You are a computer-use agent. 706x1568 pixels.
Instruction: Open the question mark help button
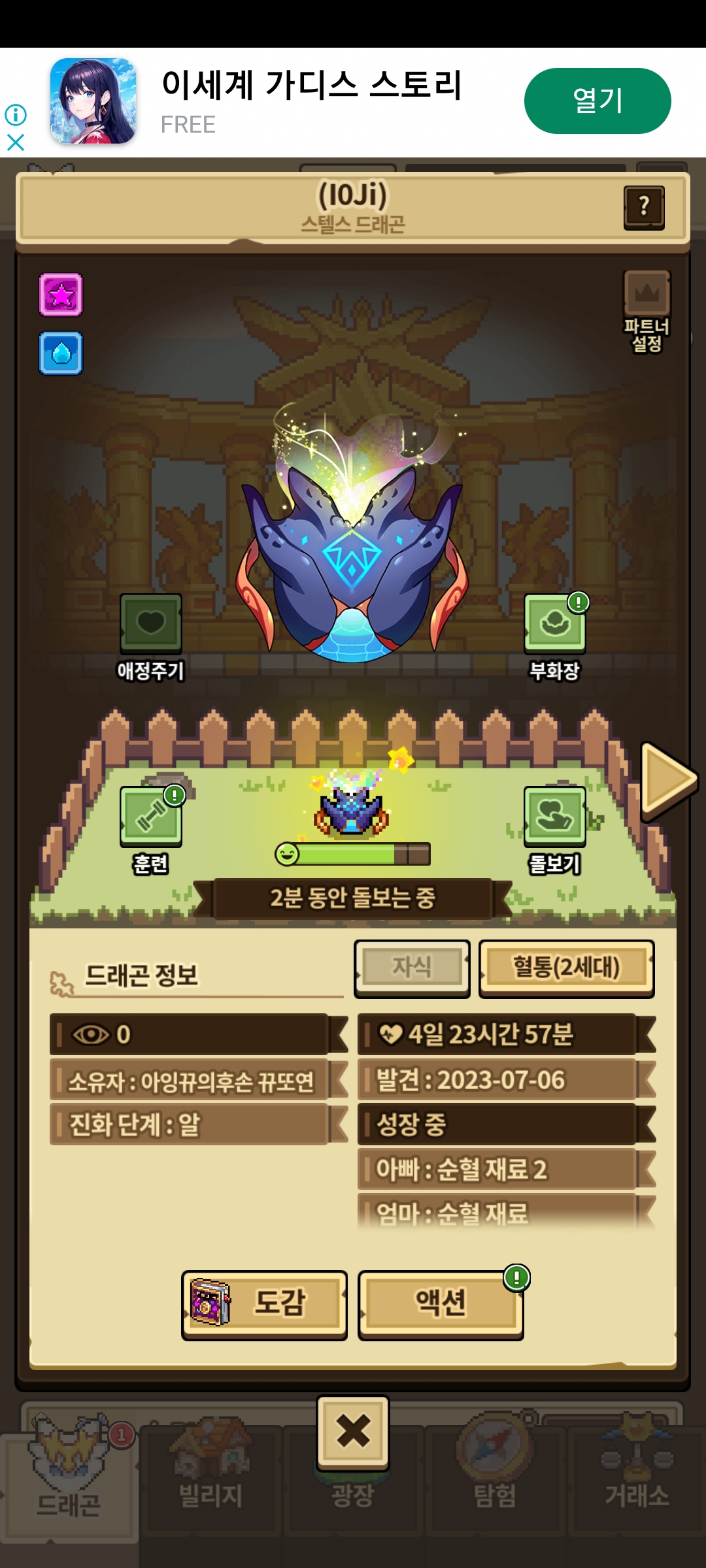pos(644,207)
